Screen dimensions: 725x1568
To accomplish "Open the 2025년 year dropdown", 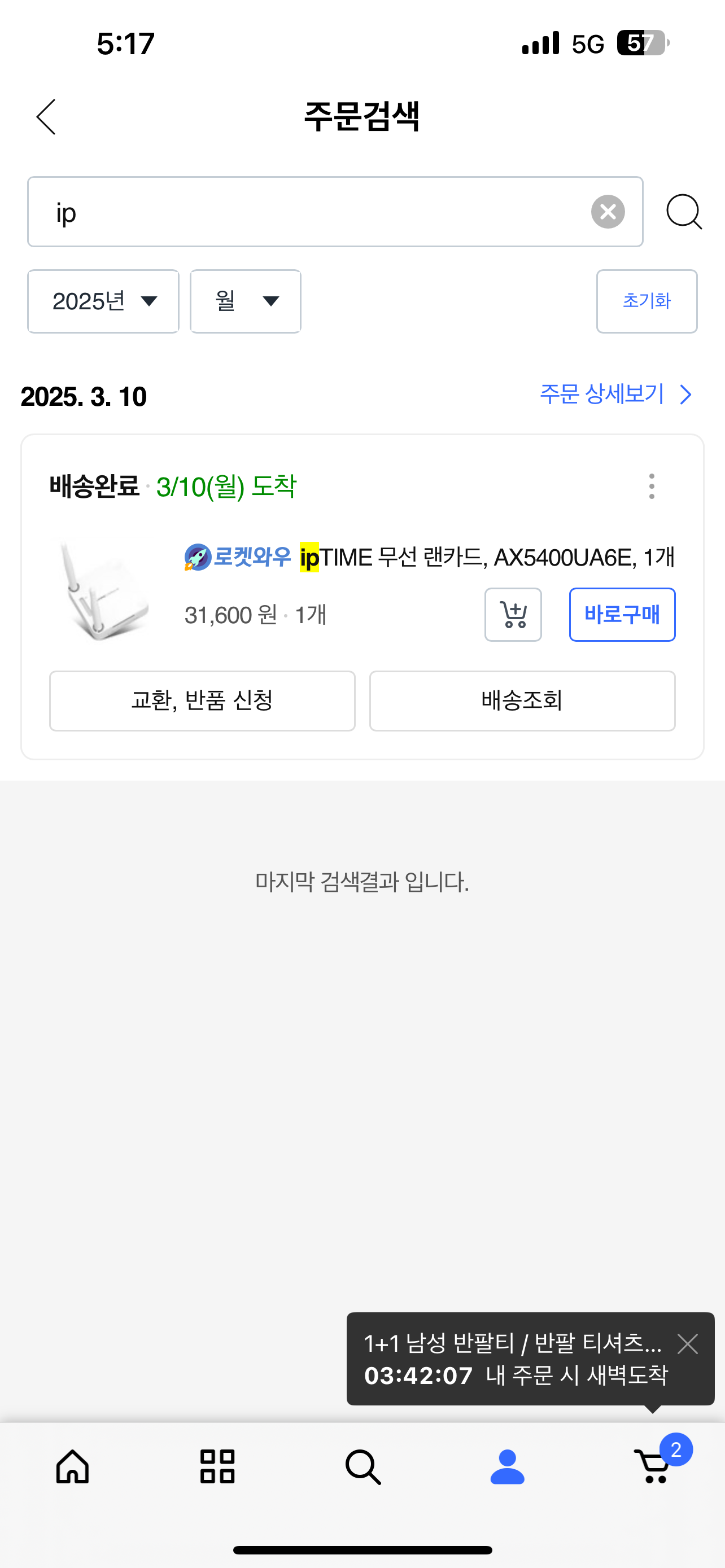I will coord(103,301).
